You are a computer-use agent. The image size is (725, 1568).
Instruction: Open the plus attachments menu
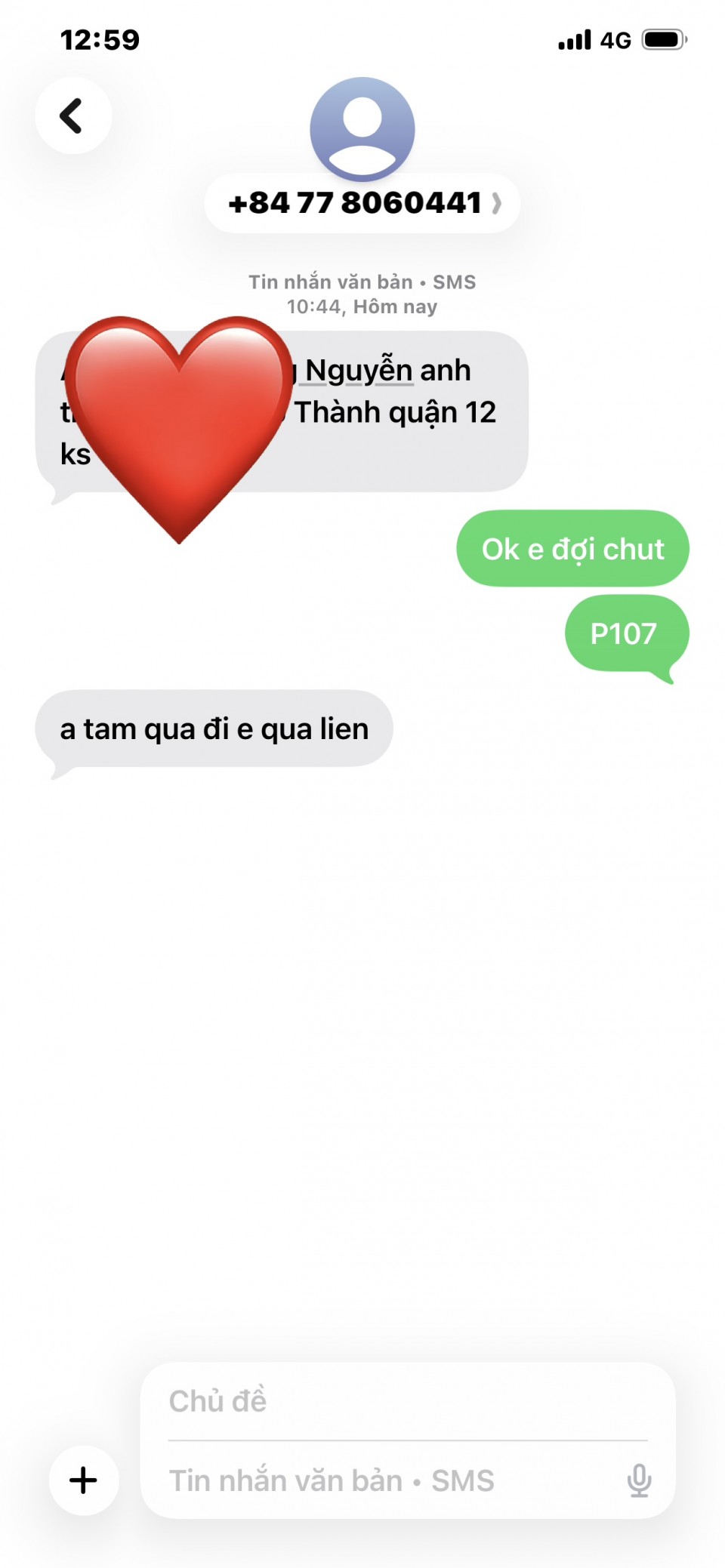(x=83, y=1480)
